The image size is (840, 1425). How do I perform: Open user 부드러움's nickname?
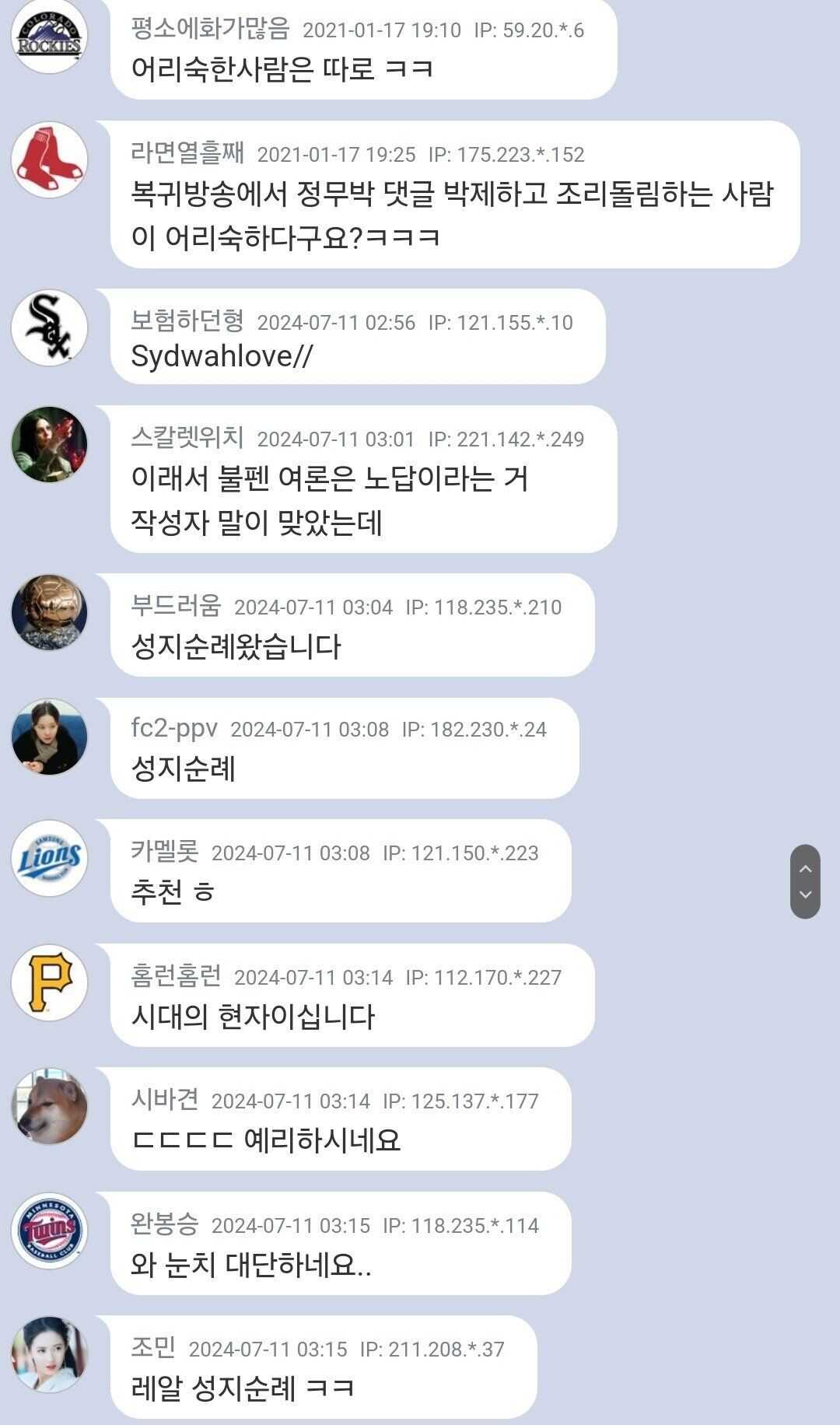[176, 605]
